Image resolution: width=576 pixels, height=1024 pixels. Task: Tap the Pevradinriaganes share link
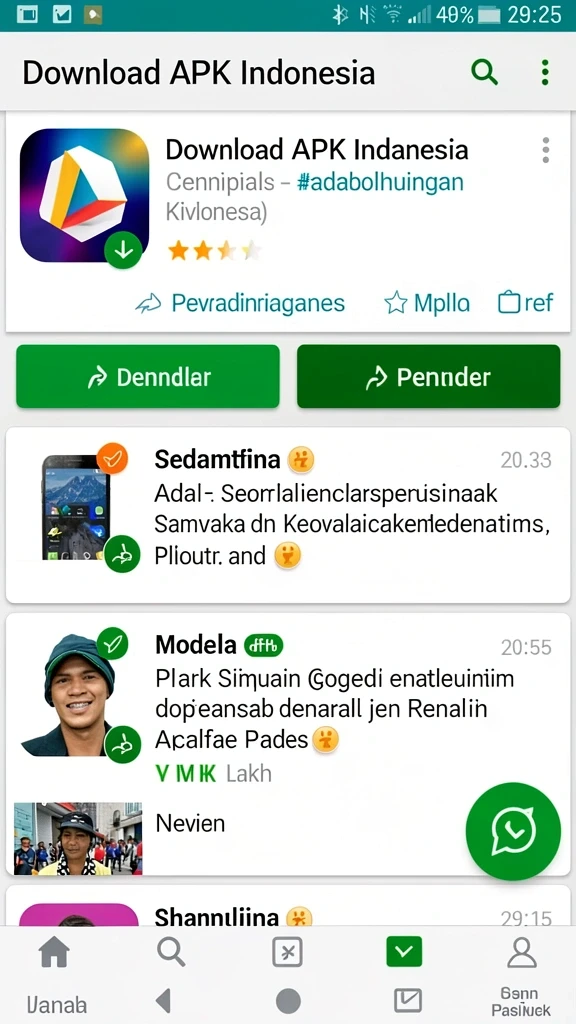pyautogui.click(x=240, y=303)
